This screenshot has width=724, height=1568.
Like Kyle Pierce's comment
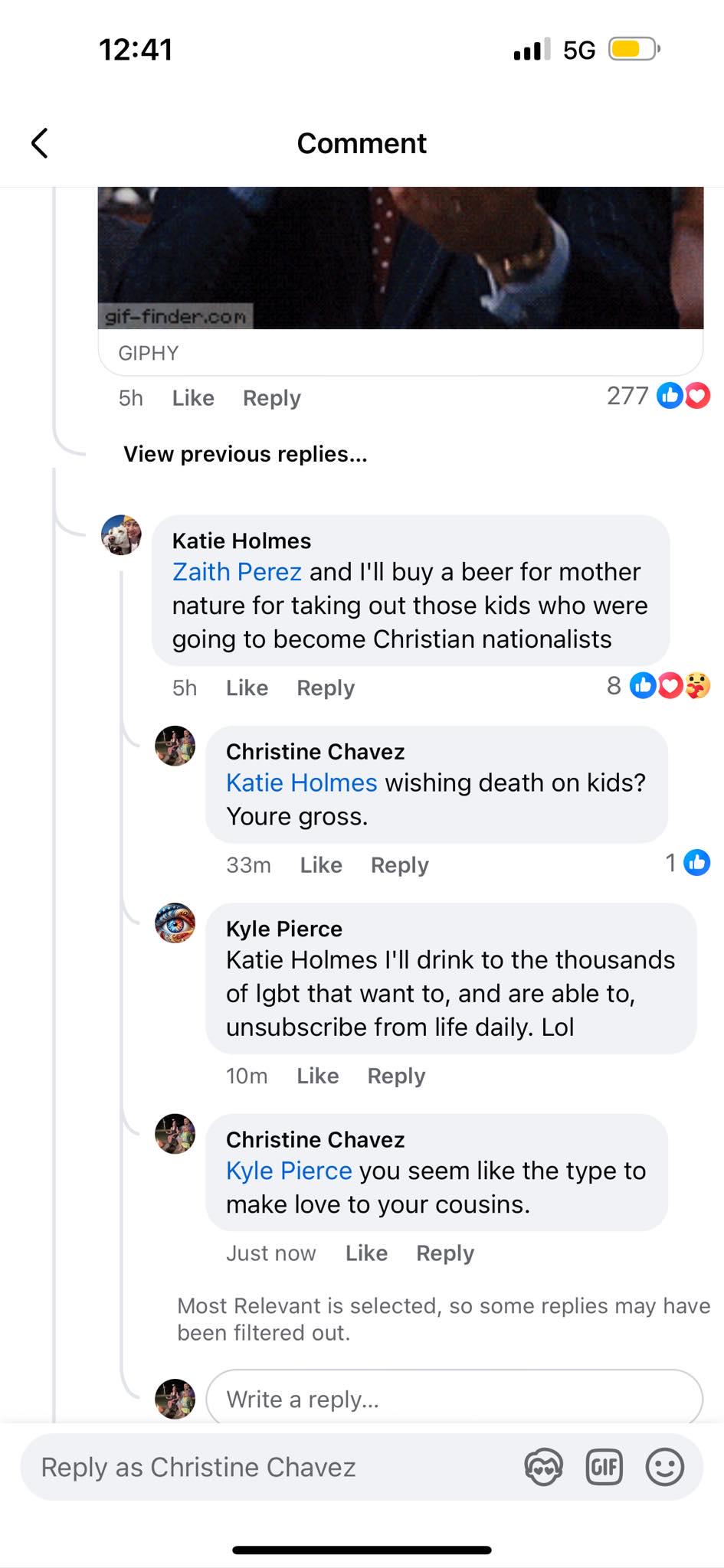[x=318, y=1076]
